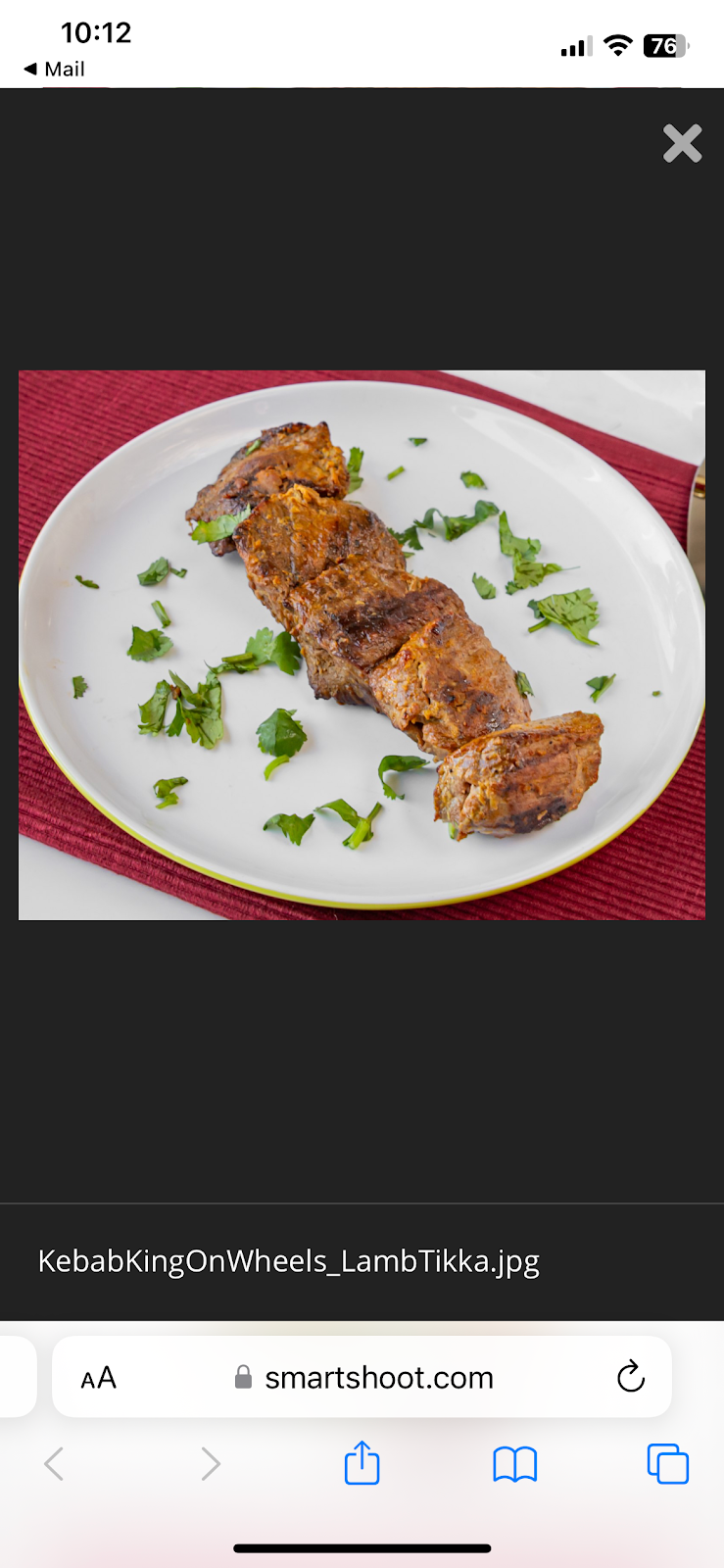
Task: Select the KebabKingOnWheels_LambTikka.jpg filename
Action: (x=288, y=1262)
